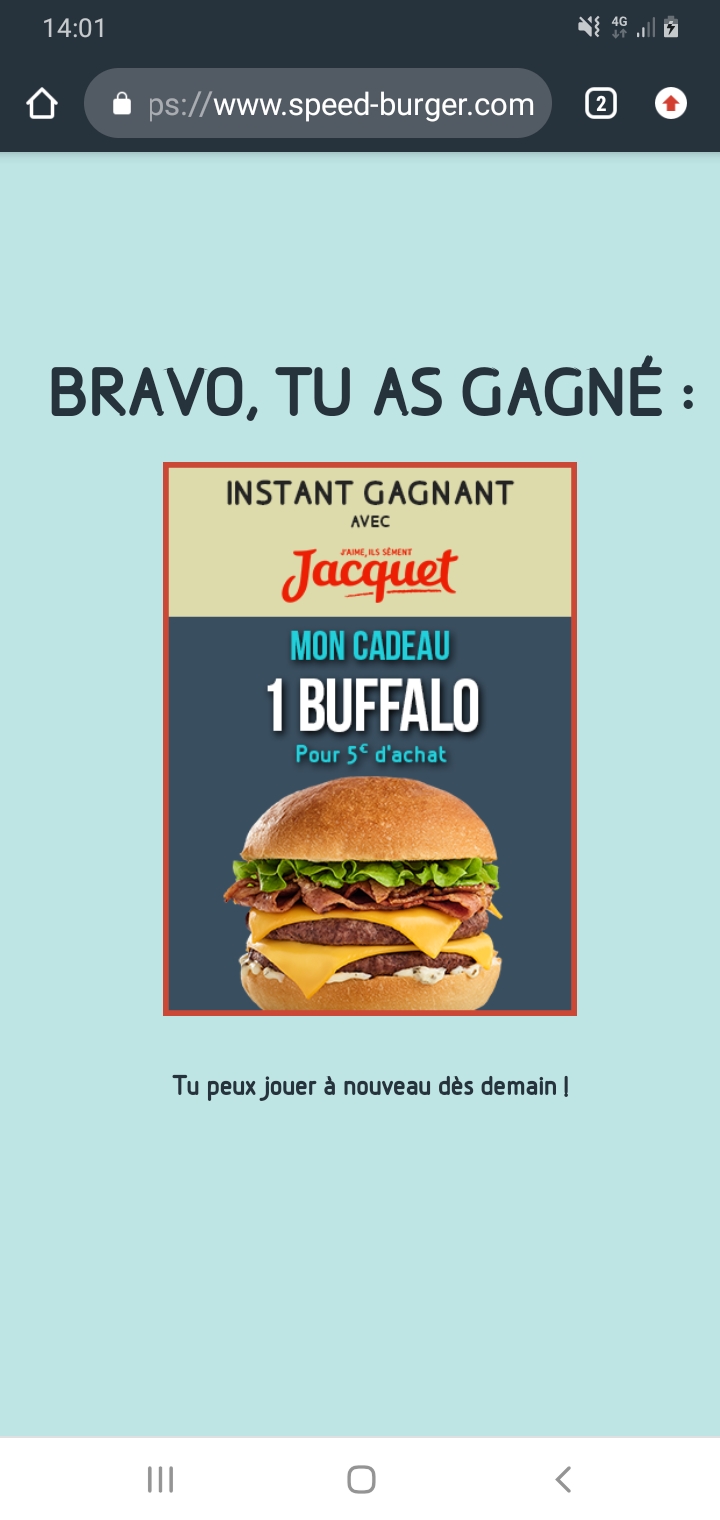Go back using the system back button
The height and width of the screenshot is (1520, 720).
point(563,1479)
